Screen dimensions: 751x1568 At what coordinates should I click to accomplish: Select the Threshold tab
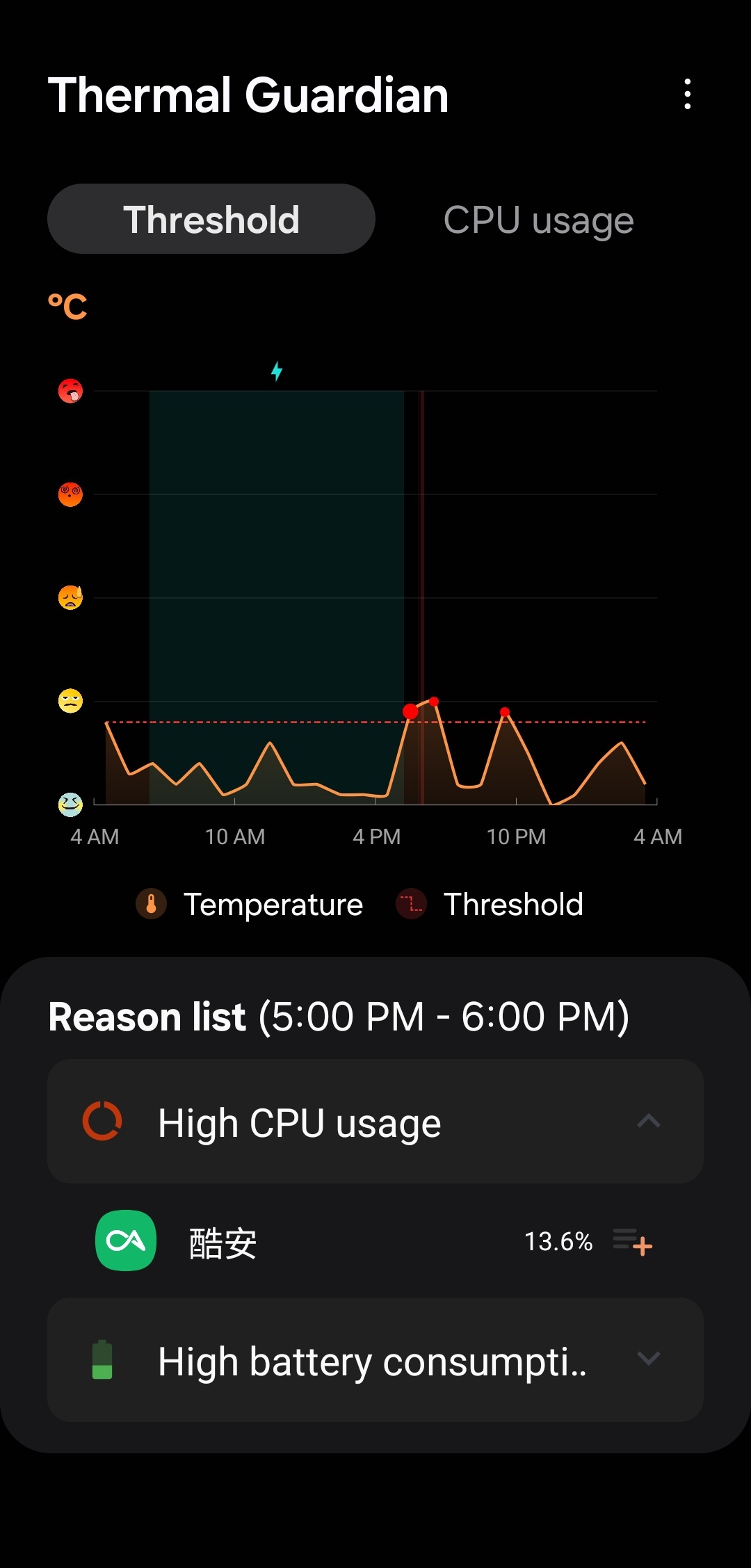click(211, 220)
